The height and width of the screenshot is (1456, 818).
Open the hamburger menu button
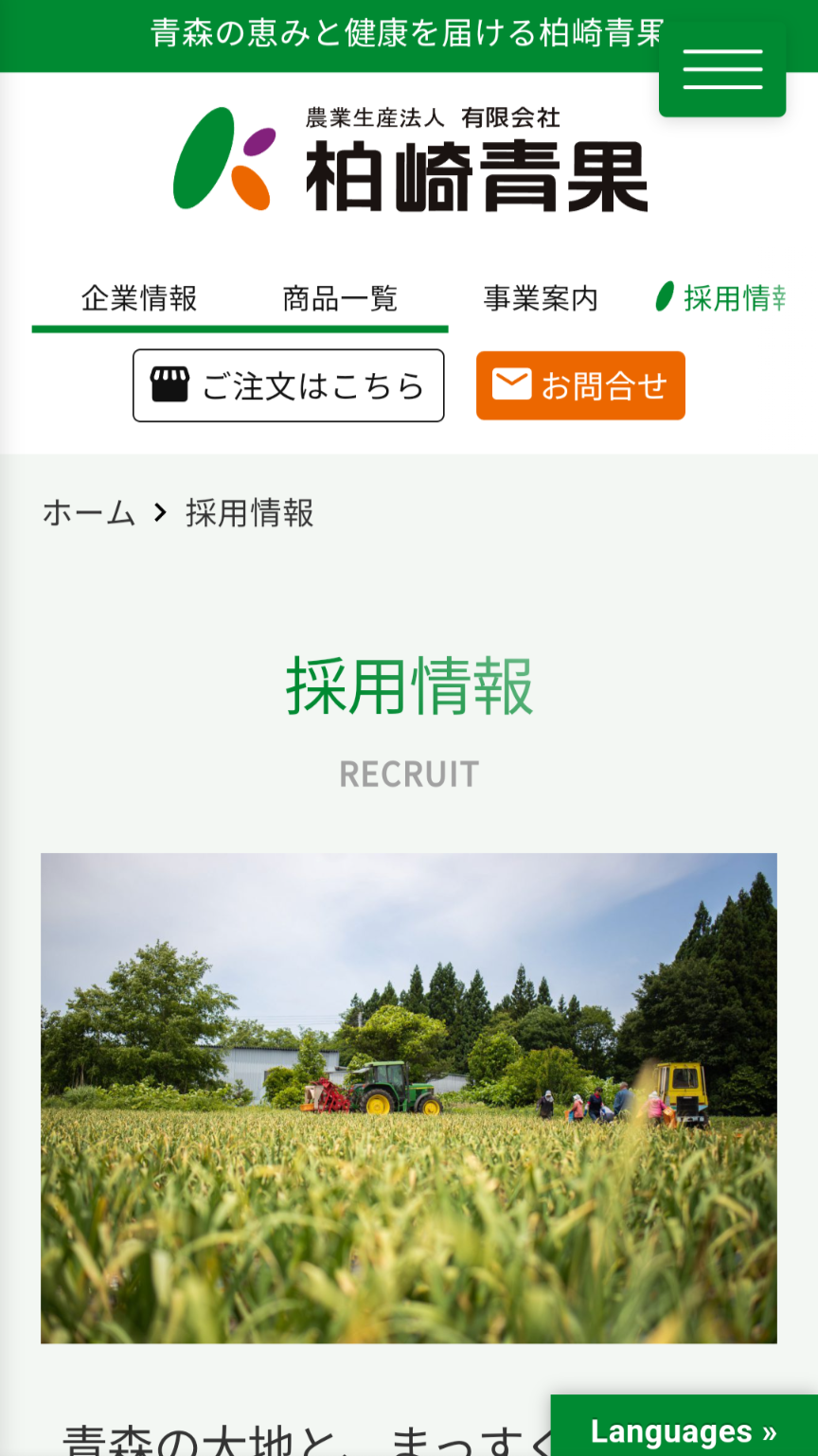pos(722,70)
